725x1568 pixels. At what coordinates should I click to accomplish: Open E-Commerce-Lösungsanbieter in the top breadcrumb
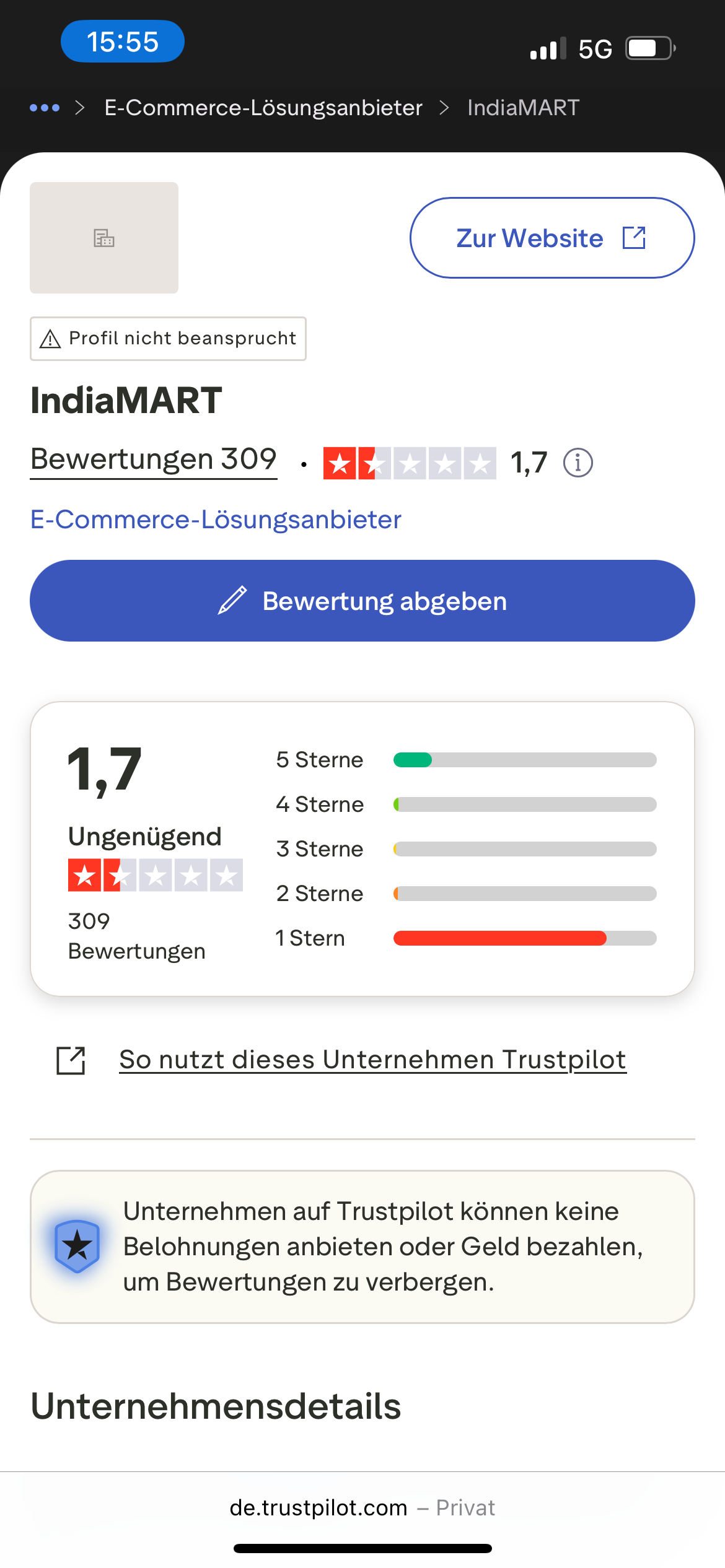[x=263, y=108]
